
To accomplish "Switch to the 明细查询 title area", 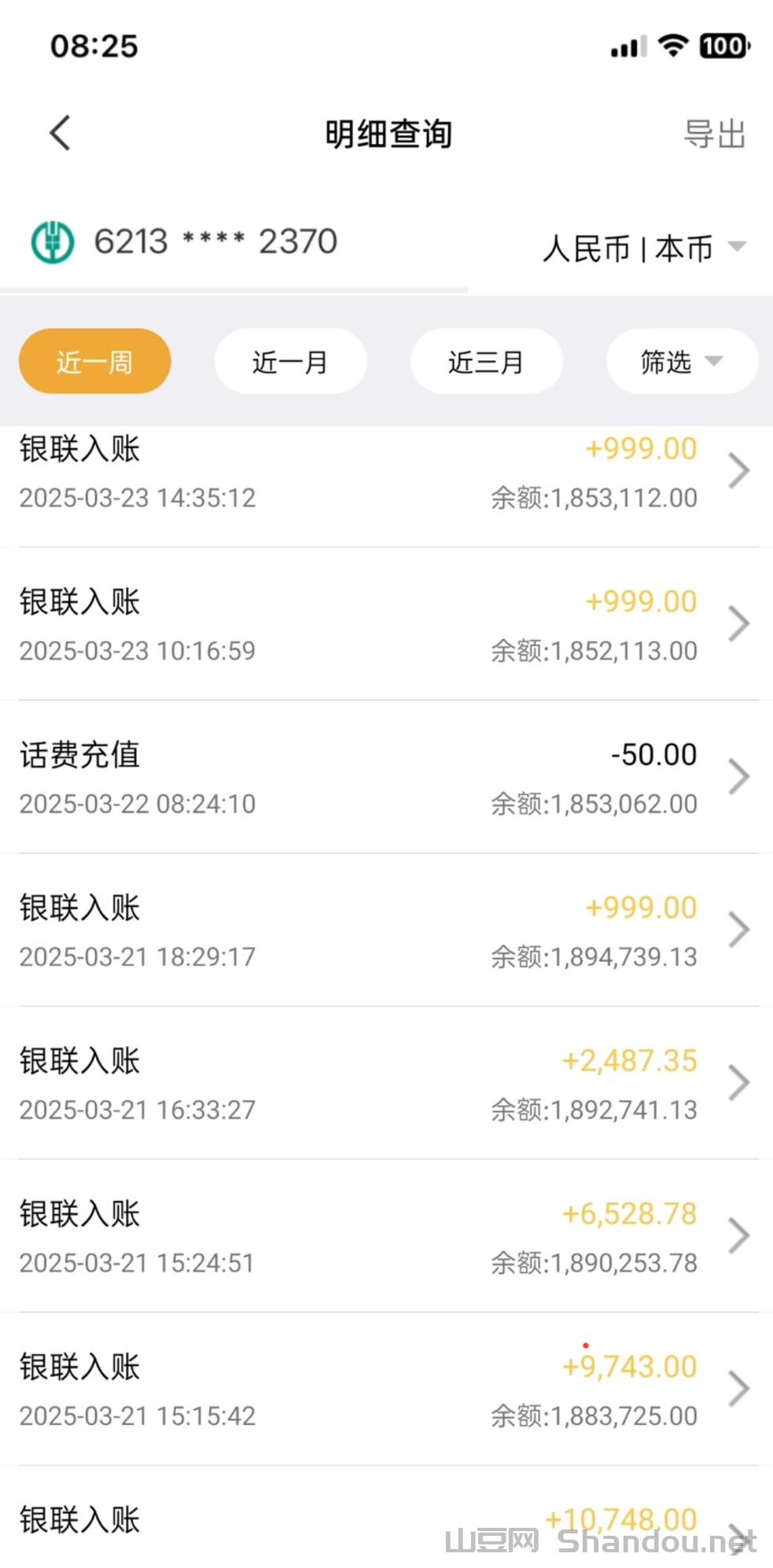I will click(x=386, y=133).
